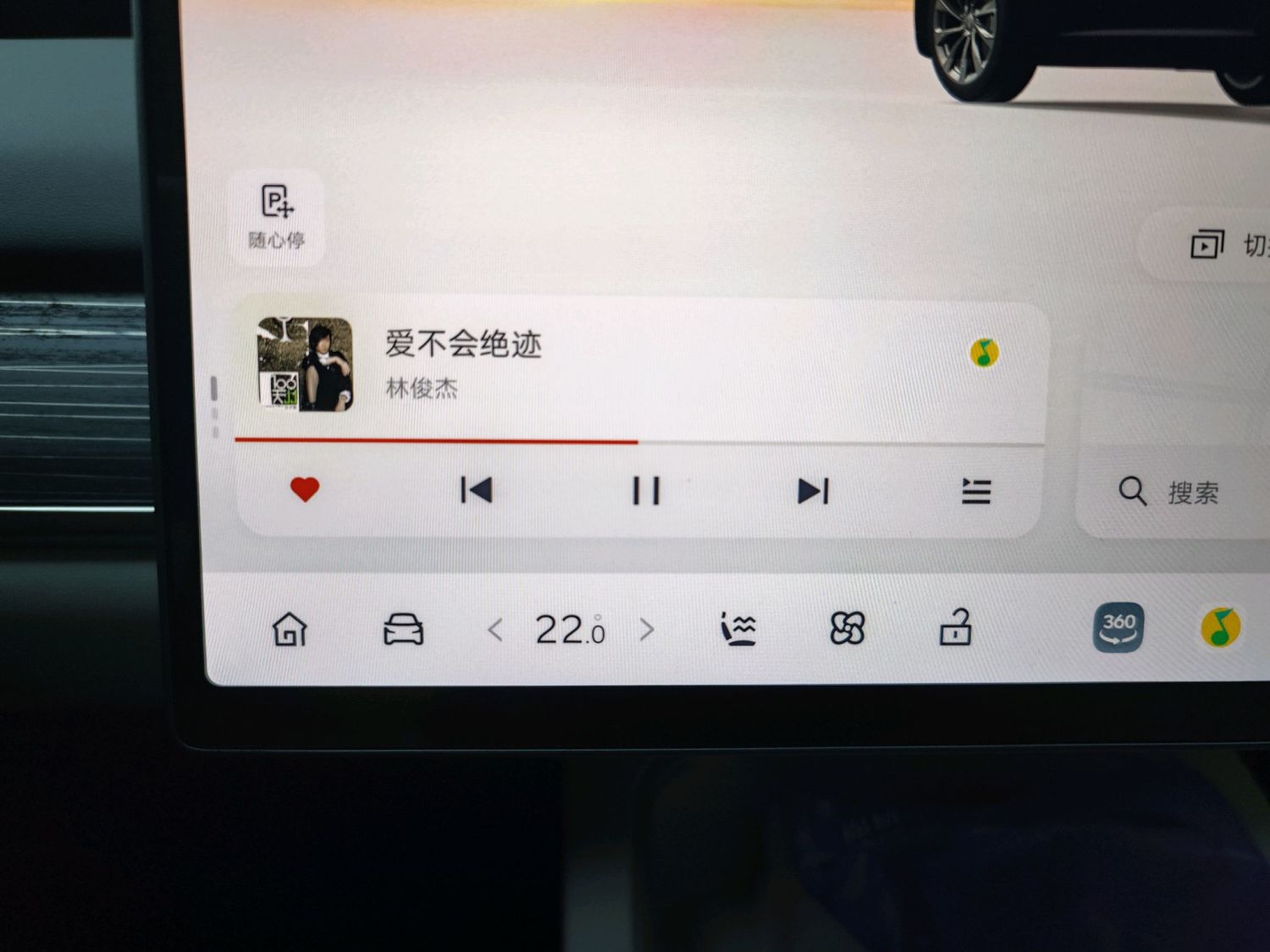Pause the current song
Viewport: 1270px width, 952px height.
(646, 491)
